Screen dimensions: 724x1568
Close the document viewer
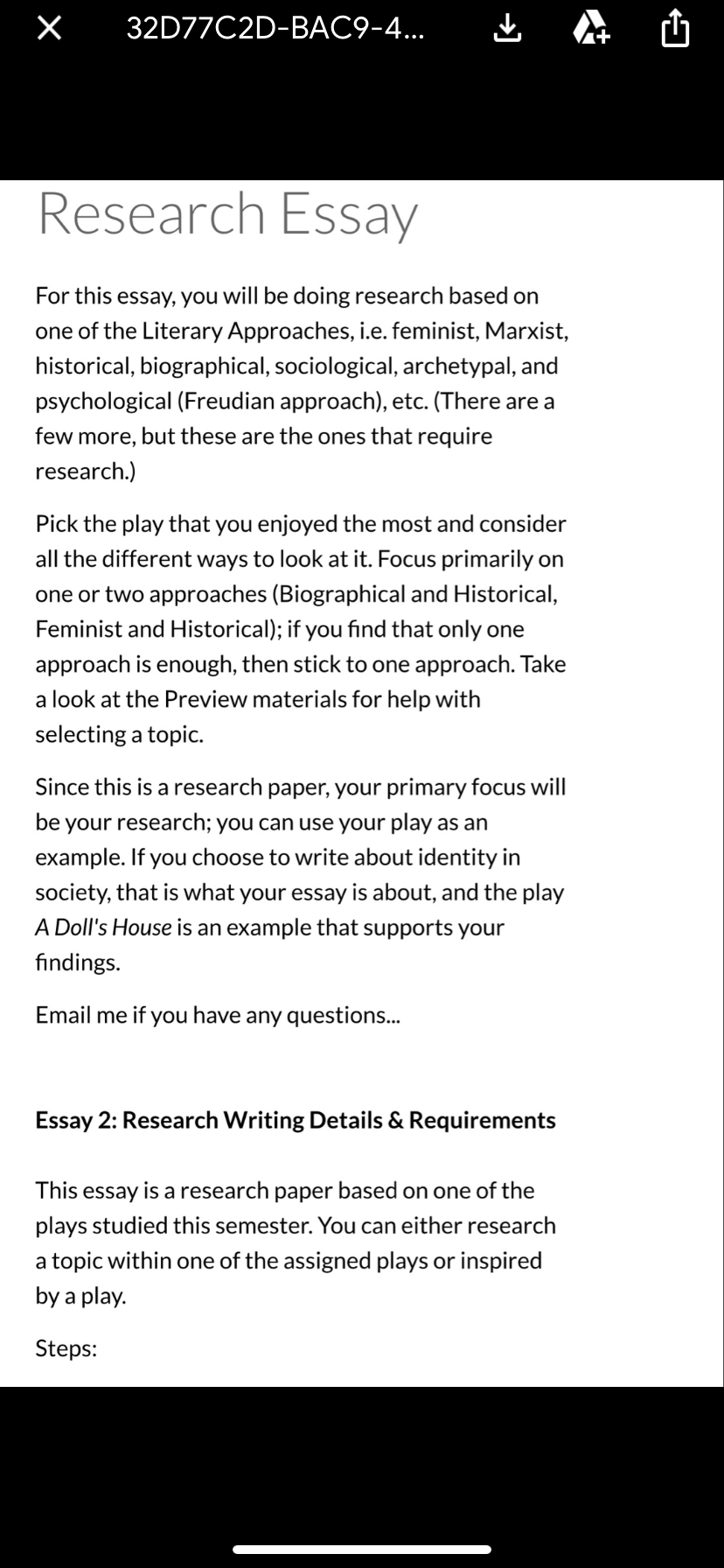tap(50, 31)
